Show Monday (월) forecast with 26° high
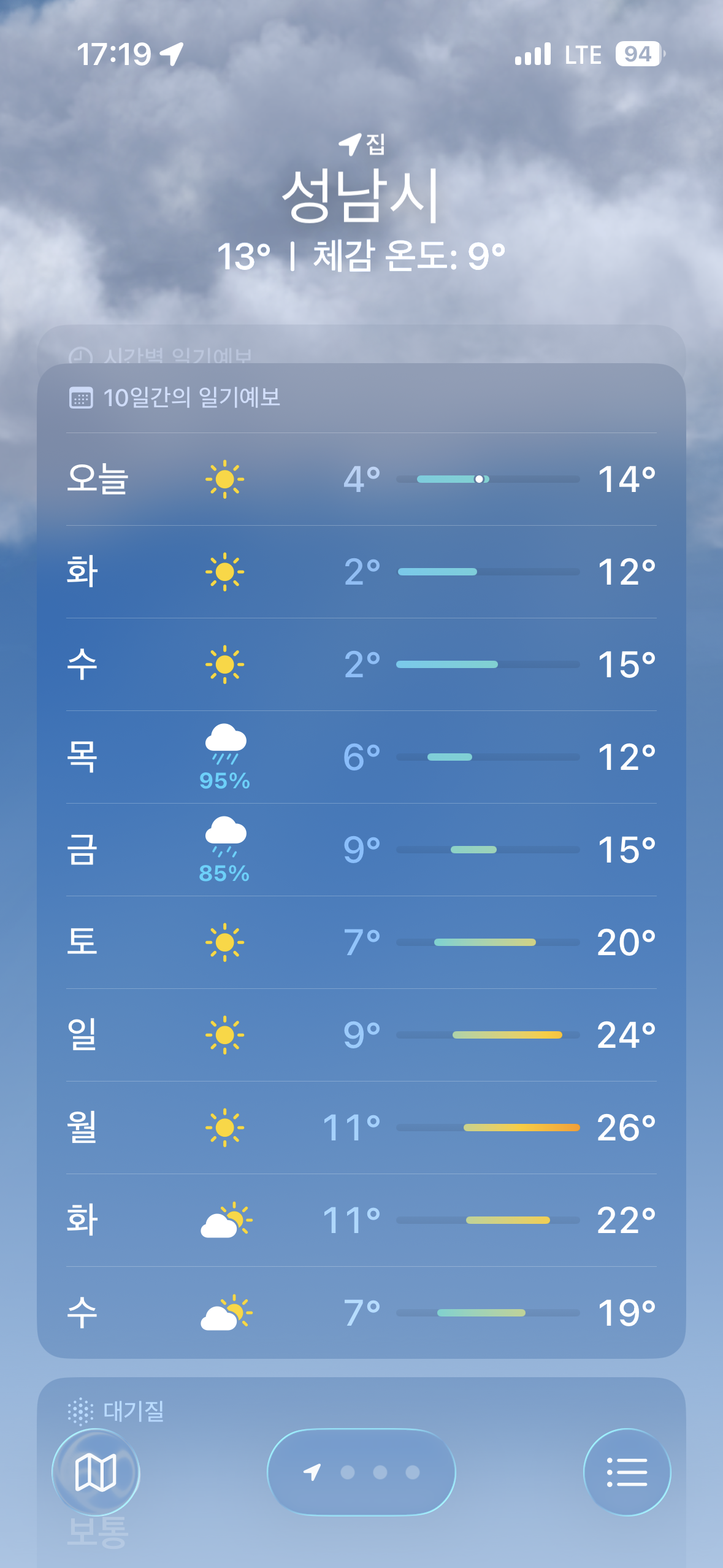 pyautogui.click(x=361, y=1128)
